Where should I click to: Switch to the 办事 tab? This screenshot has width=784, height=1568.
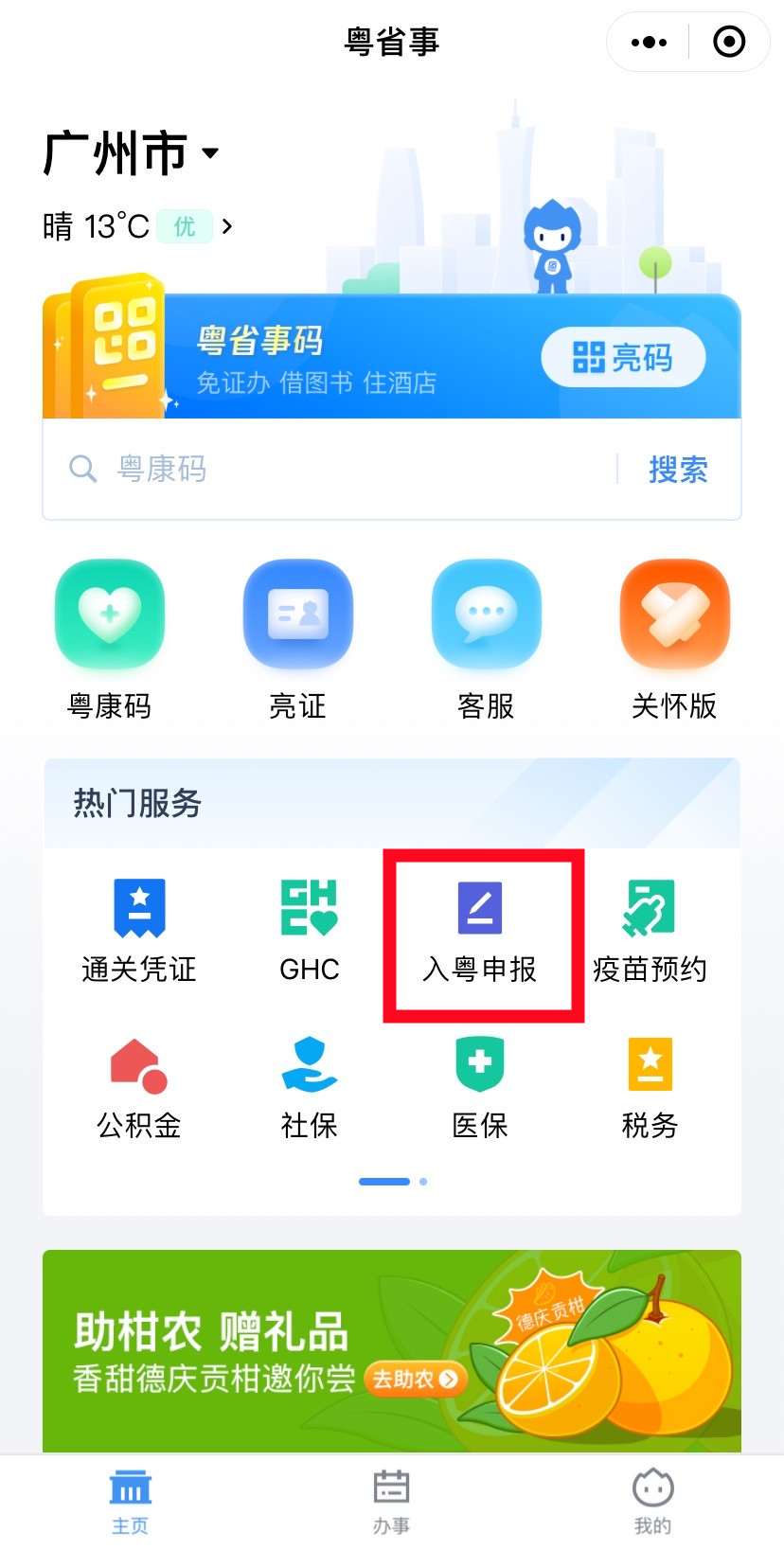pos(392,1506)
